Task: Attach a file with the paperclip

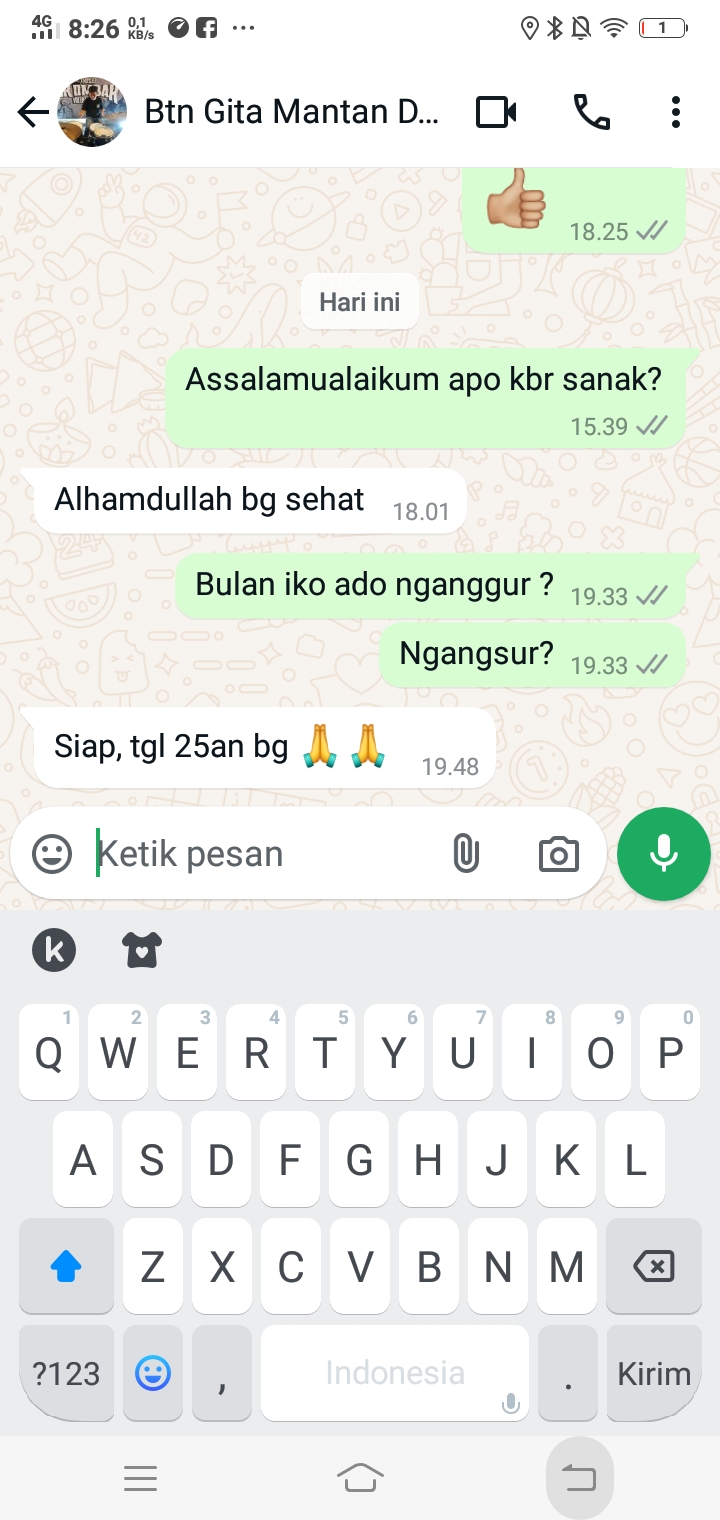Action: [x=466, y=854]
